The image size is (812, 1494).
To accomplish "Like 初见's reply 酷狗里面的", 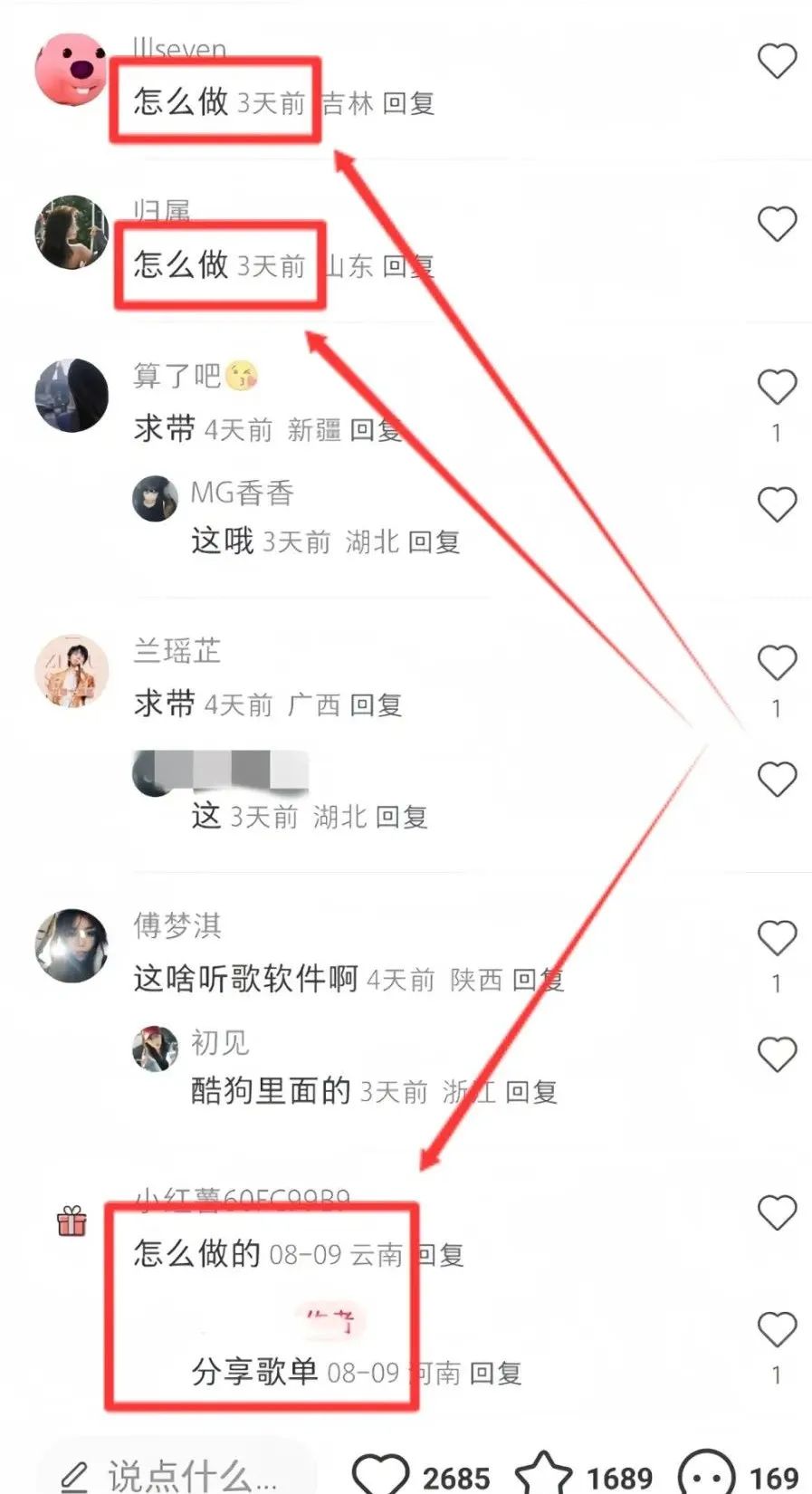I will pyautogui.click(x=776, y=1055).
